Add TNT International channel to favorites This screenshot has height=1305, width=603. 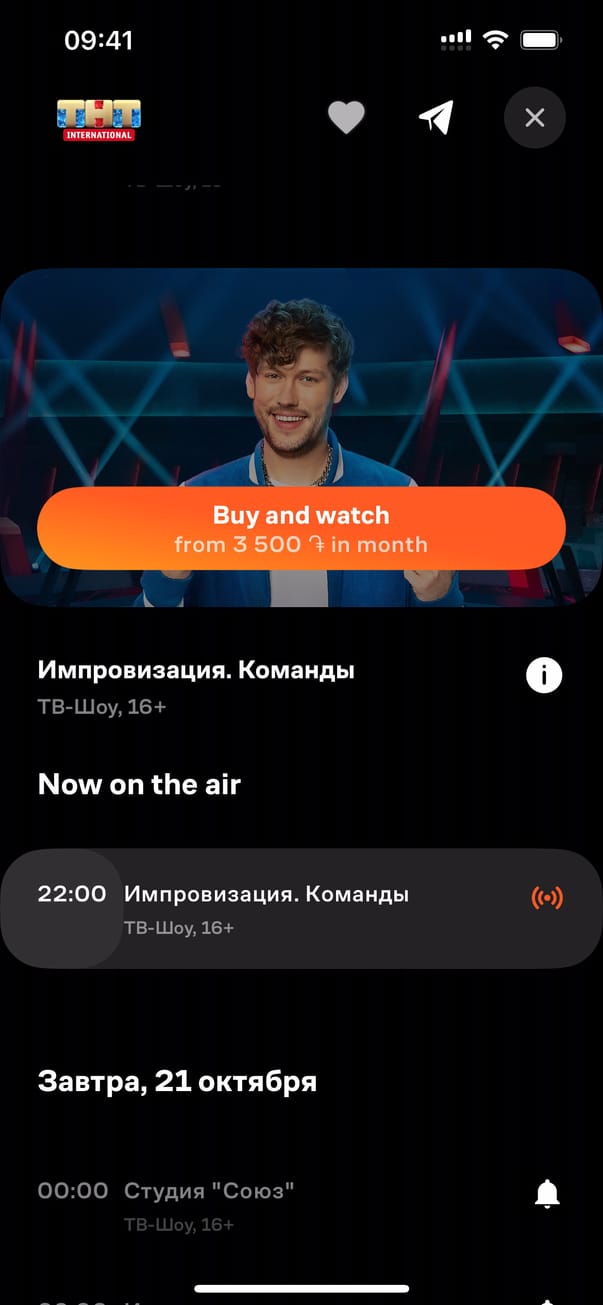(x=346, y=118)
